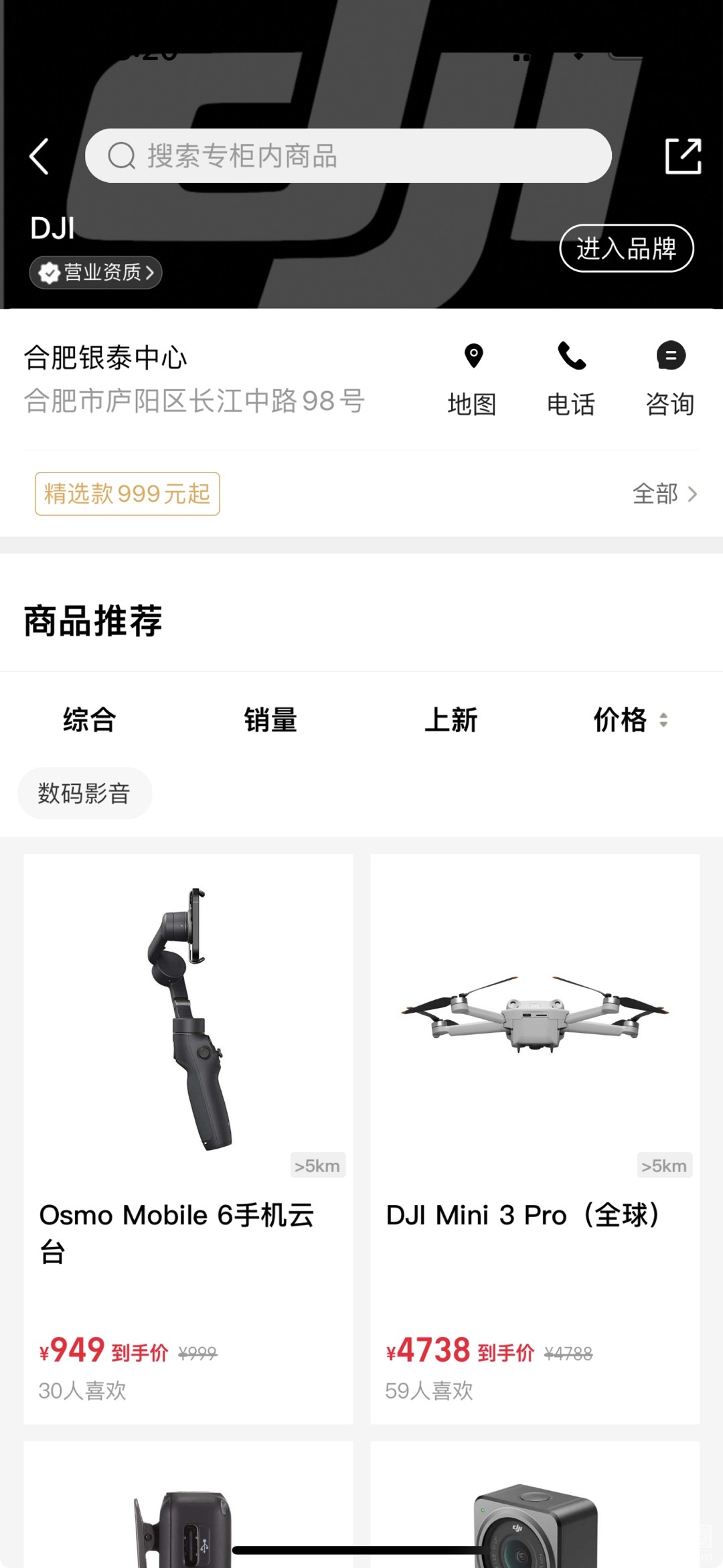Open the 地图 map location
723x1568 pixels.
[x=473, y=378]
